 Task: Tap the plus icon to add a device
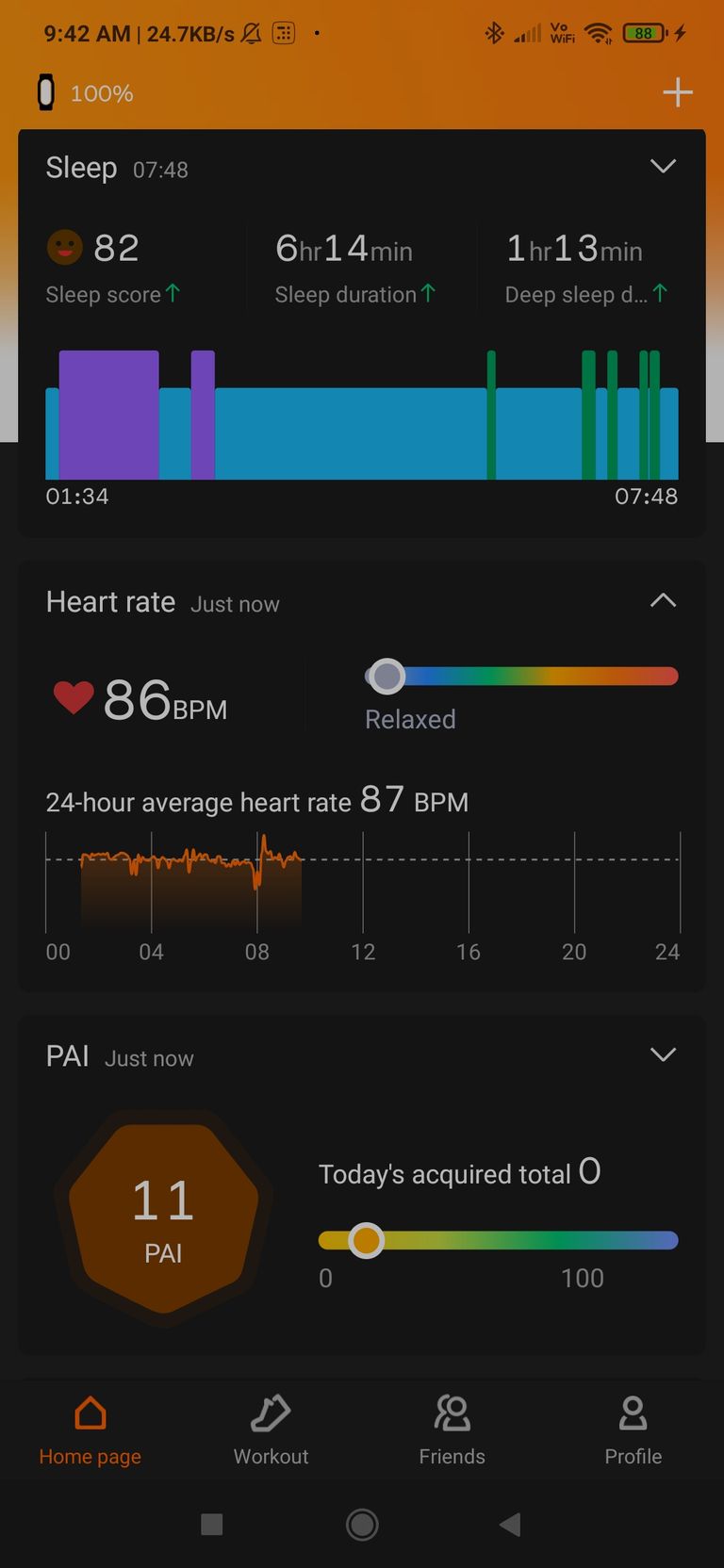pyautogui.click(x=678, y=92)
